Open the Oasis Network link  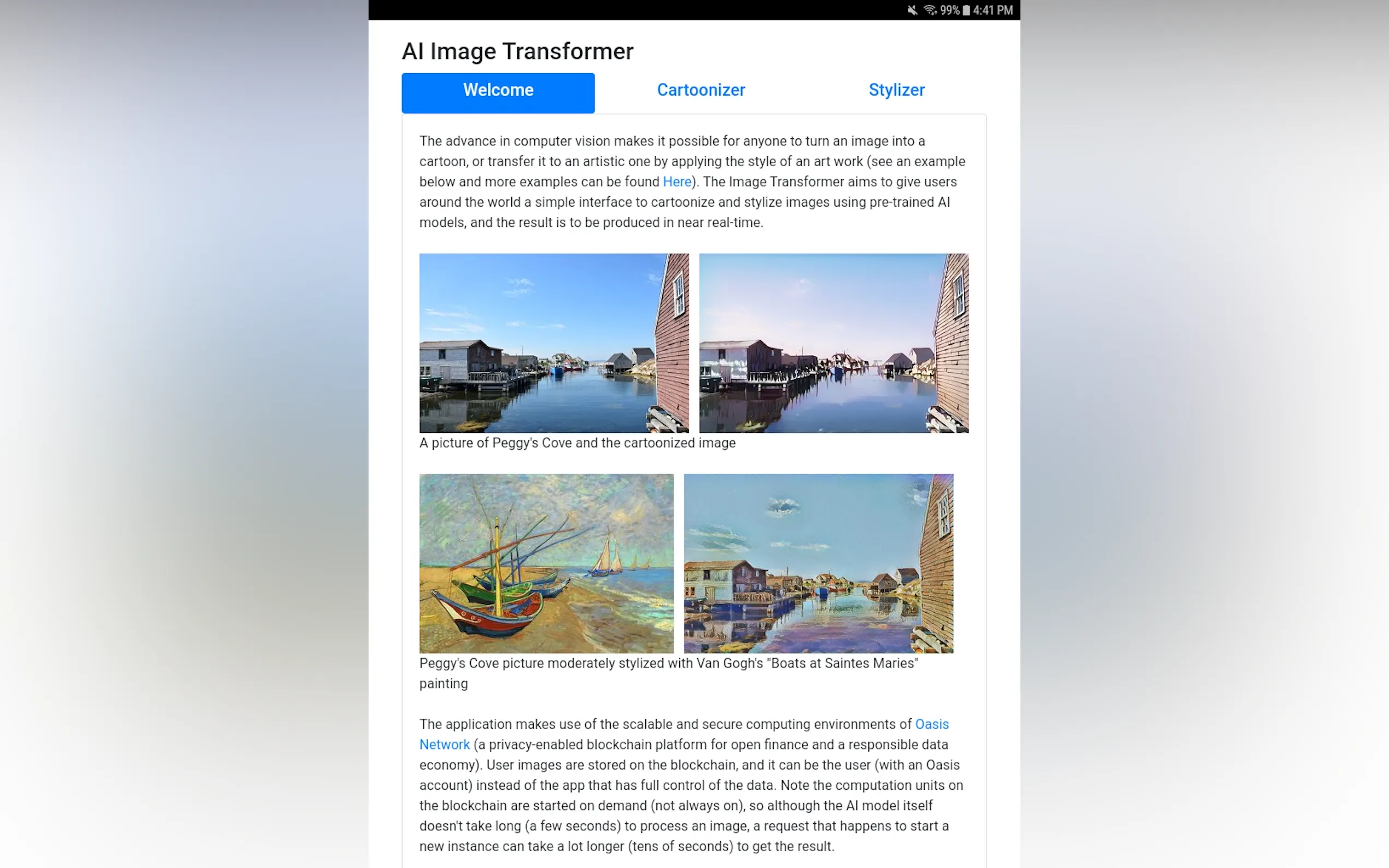[931, 724]
